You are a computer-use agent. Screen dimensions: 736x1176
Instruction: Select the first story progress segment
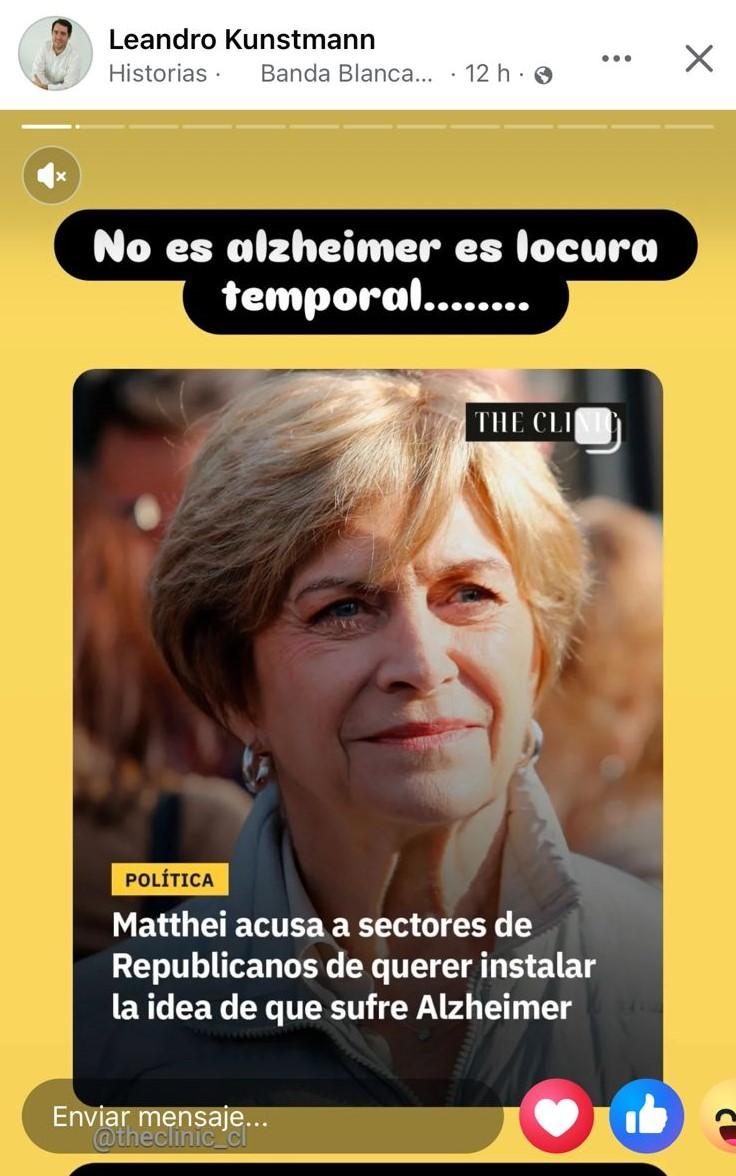[48, 127]
